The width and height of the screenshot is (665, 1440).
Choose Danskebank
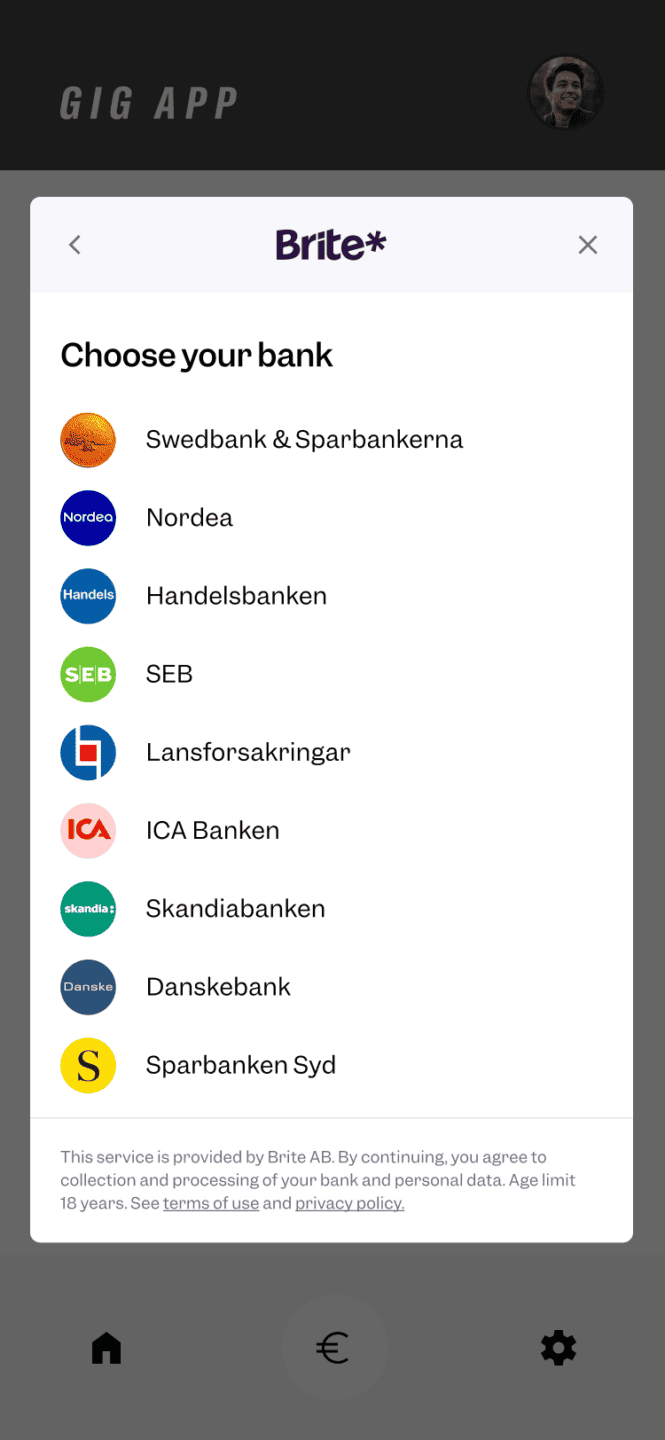tap(331, 987)
